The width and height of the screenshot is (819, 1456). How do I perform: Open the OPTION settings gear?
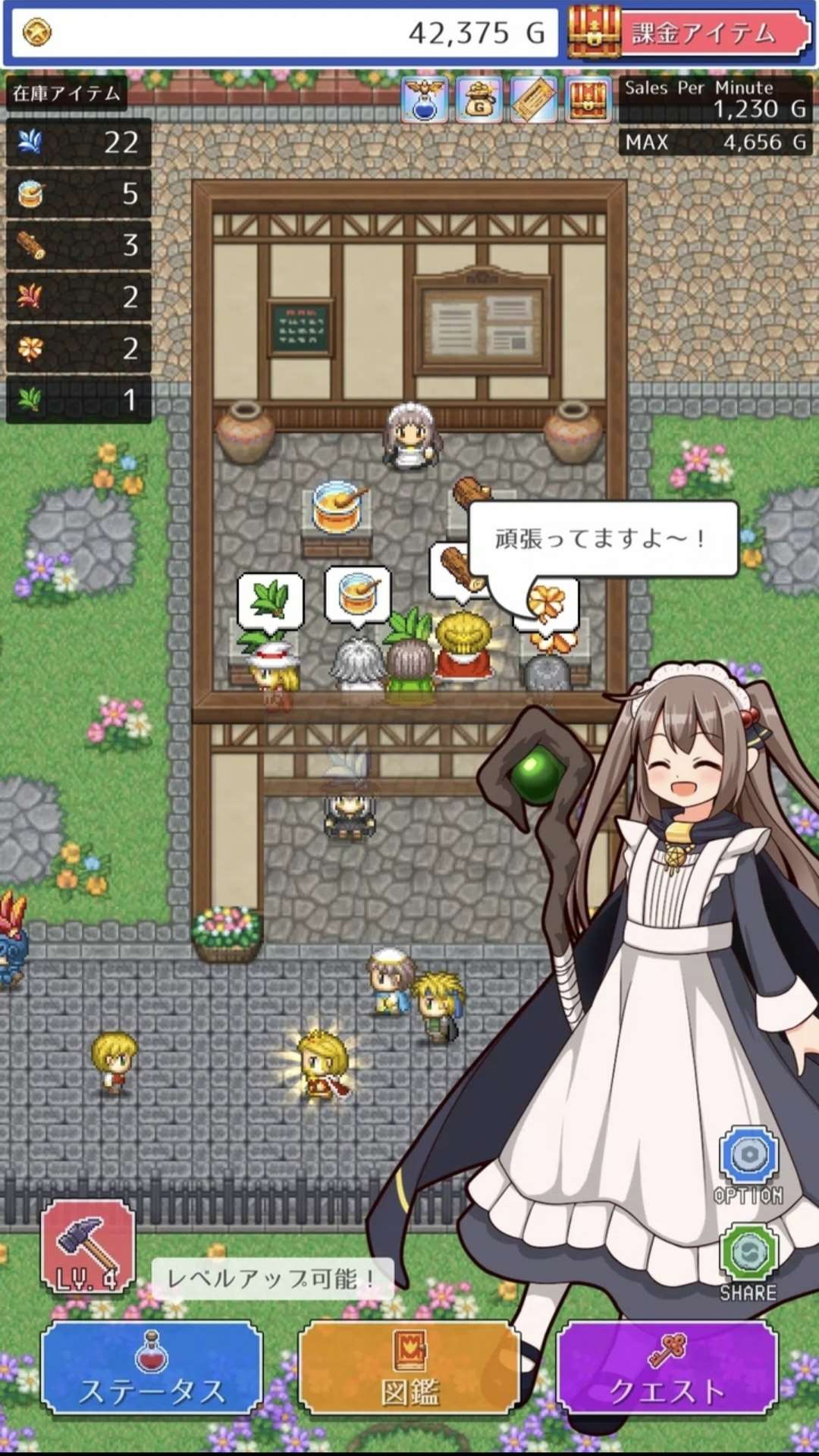point(748,1166)
